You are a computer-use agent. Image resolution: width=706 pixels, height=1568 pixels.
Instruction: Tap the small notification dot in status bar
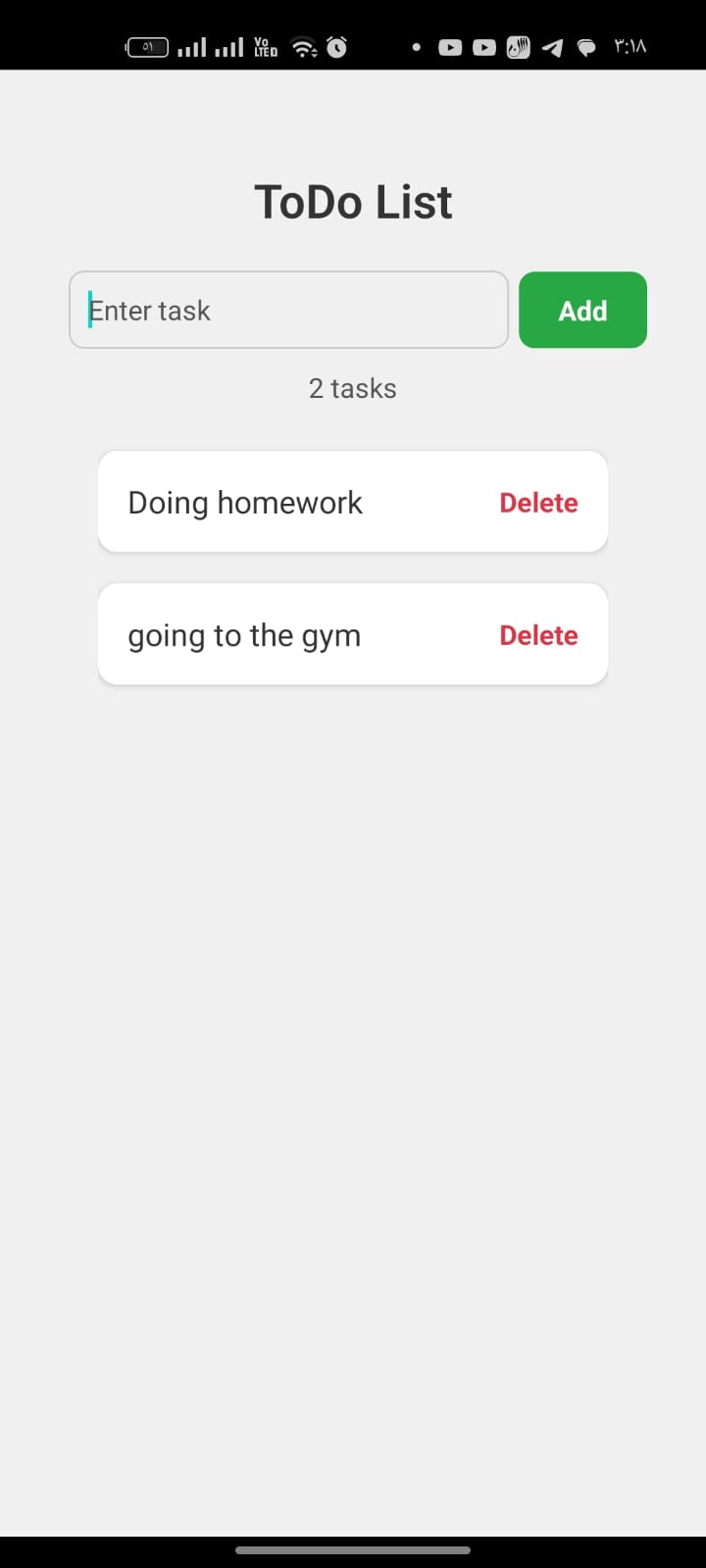416,46
